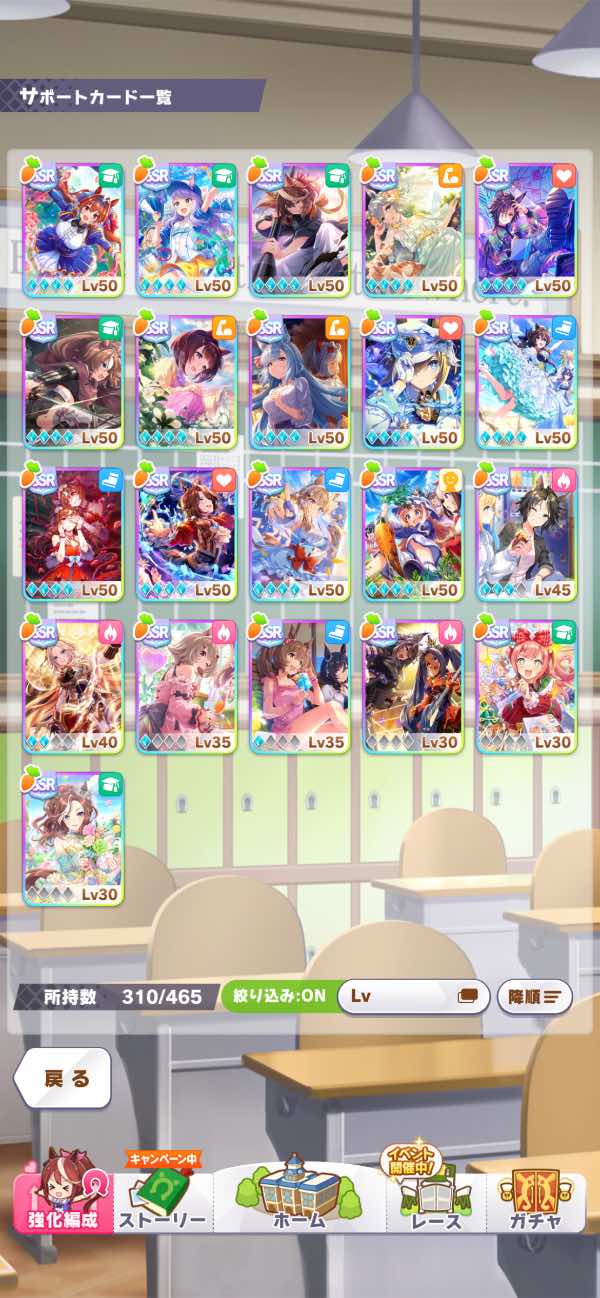Open the only Lv45 support card
The image size is (600, 1298).
pos(526,531)
